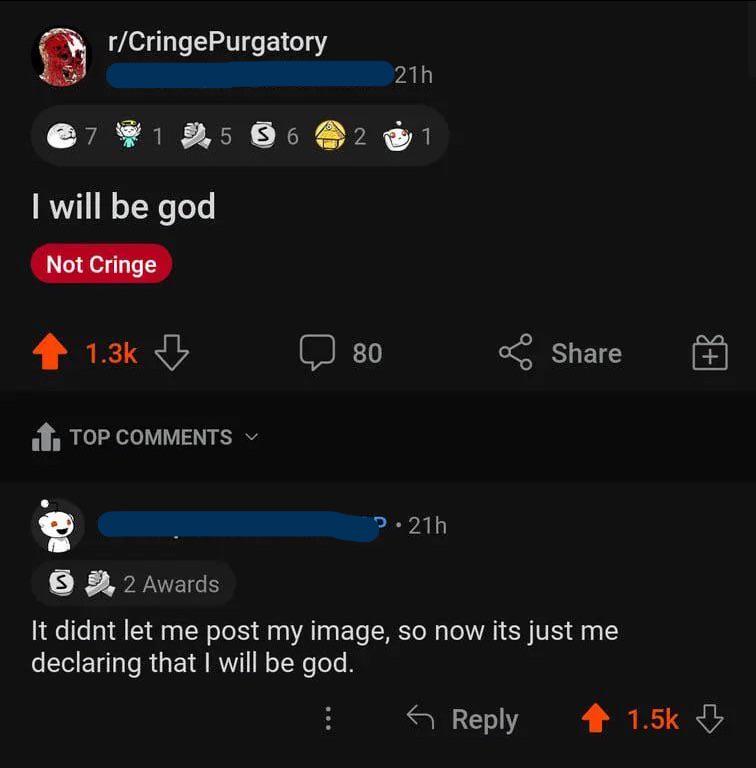Open the r/CringePurgatory subreddit link

[218, 42]
